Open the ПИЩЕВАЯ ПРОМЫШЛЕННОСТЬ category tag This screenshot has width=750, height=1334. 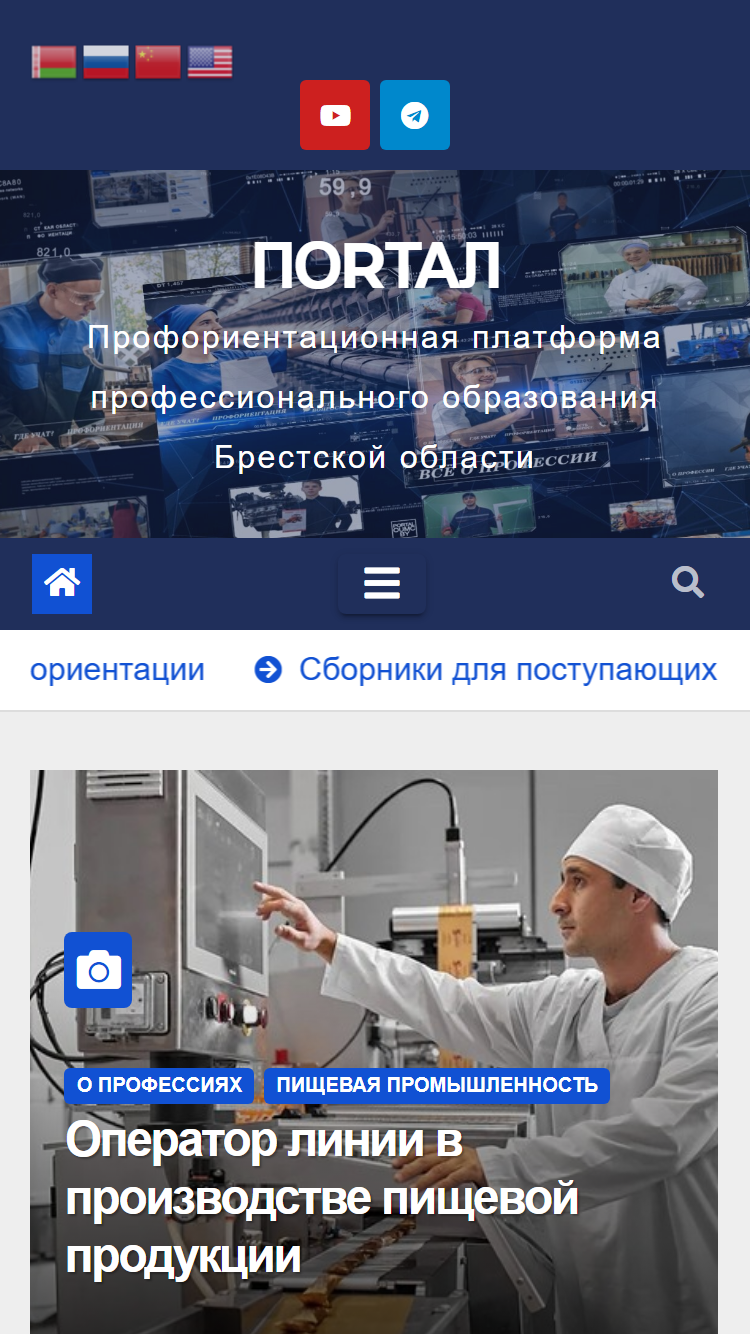click(437, 1085)
